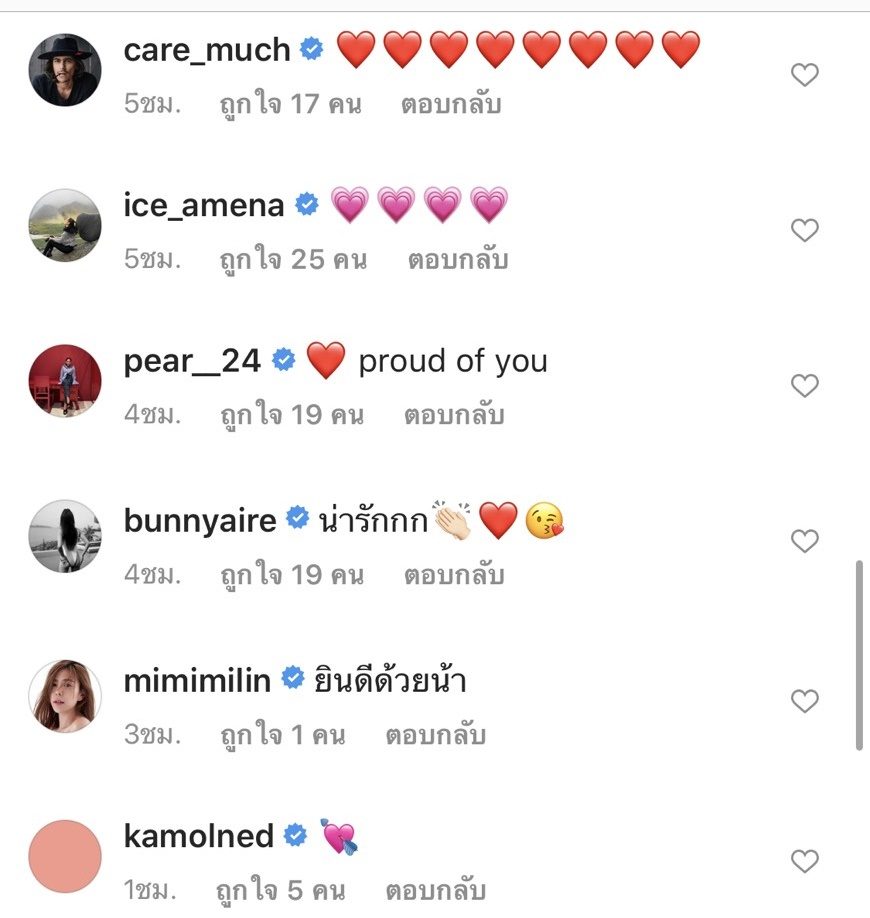870x918 pixels.
Task: Like the comment by bunnyaire
Action: point(805,542)
